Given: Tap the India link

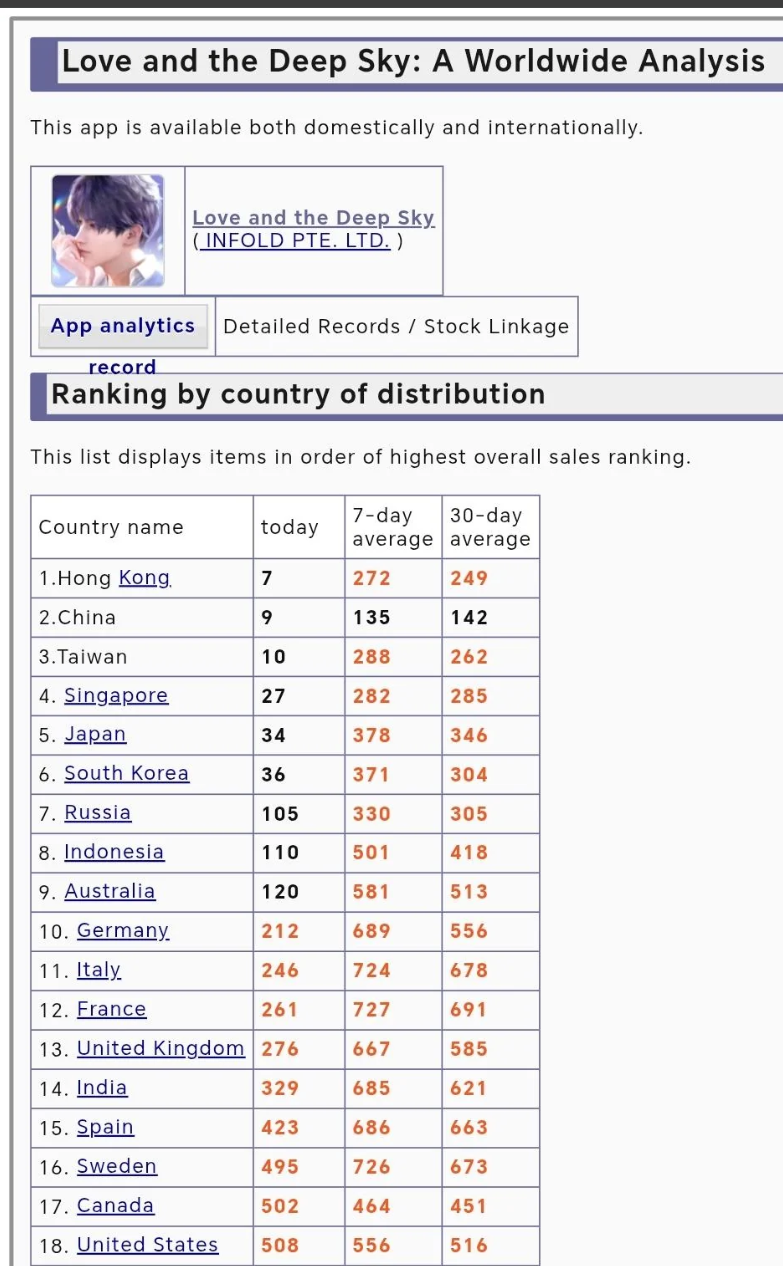Looking at the screenshot, I should 102,1087.
